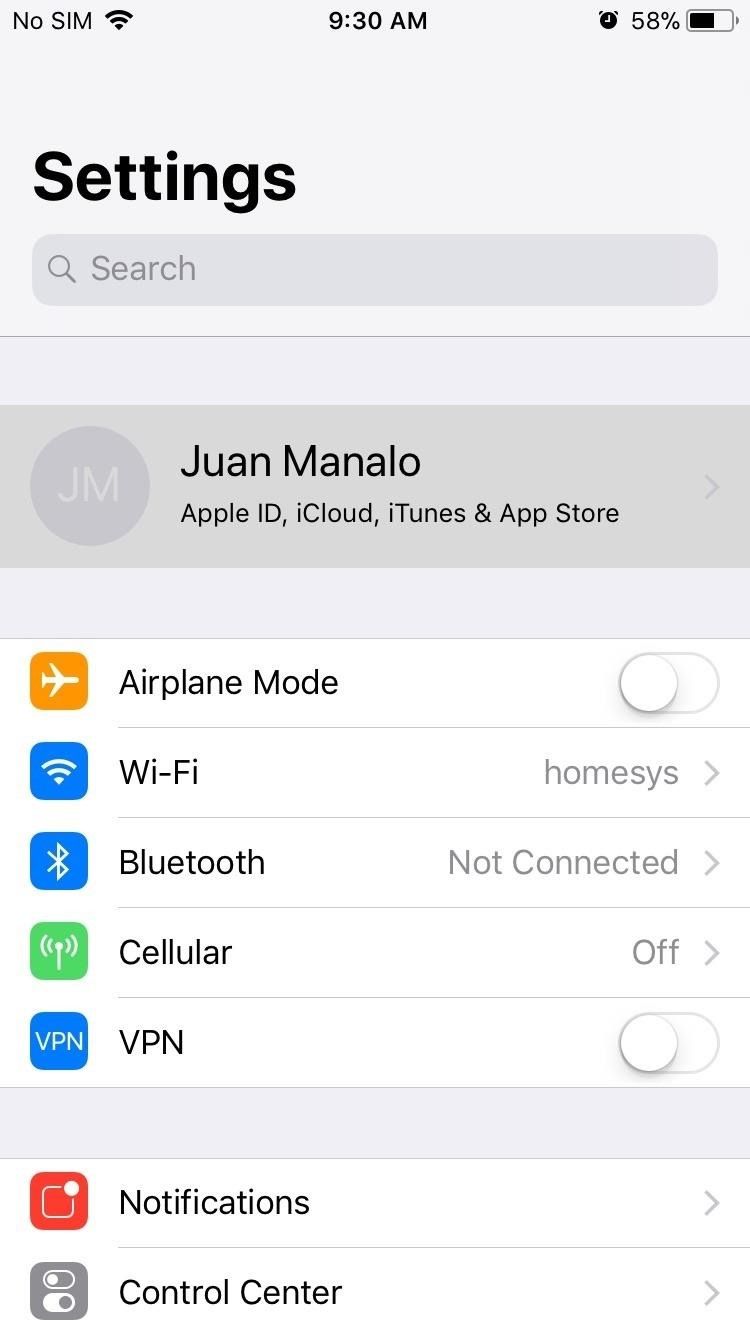Viewport: 750px width, 1334px height.
Task: Open Cellular settings
Action: tap(374, 953)
